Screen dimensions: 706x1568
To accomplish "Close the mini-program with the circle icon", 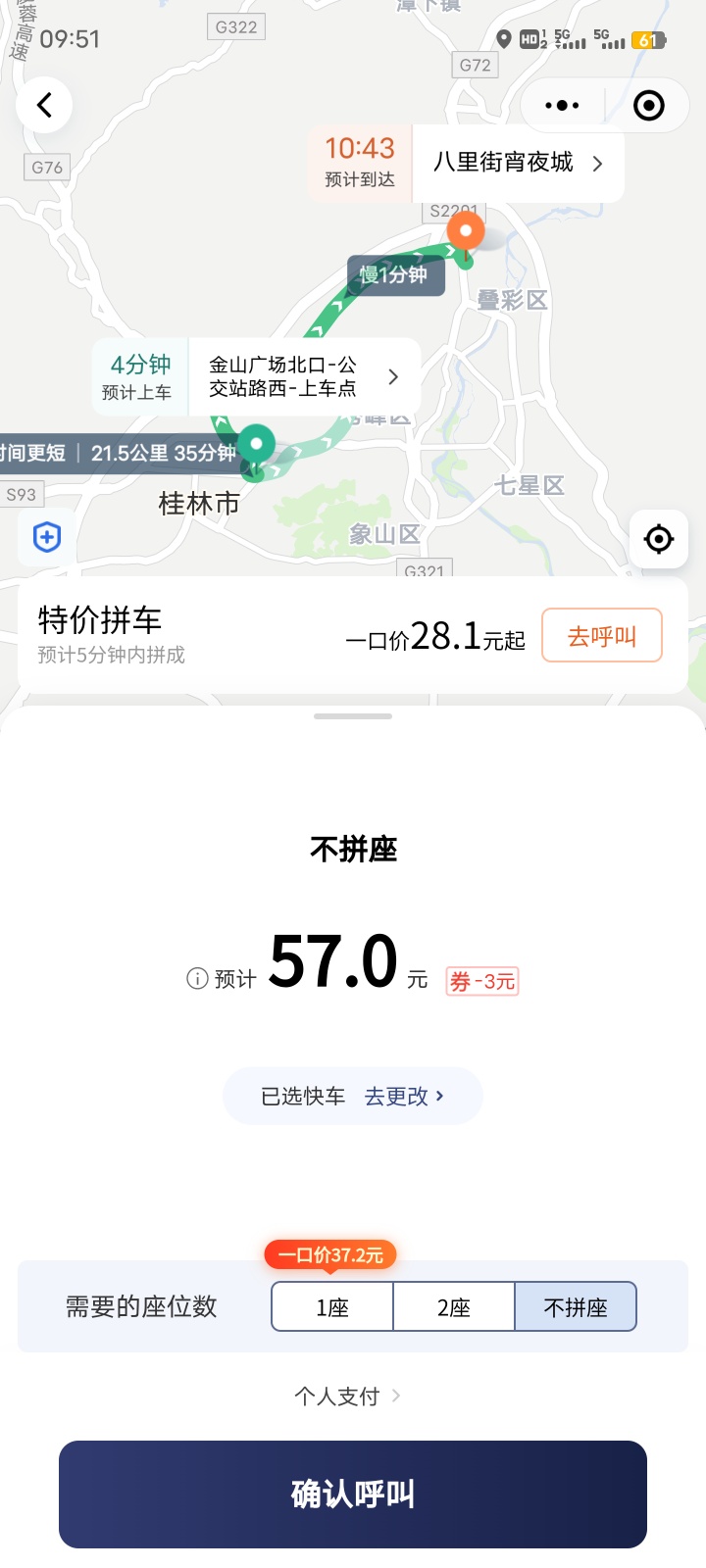I will (x=648, y=105).
